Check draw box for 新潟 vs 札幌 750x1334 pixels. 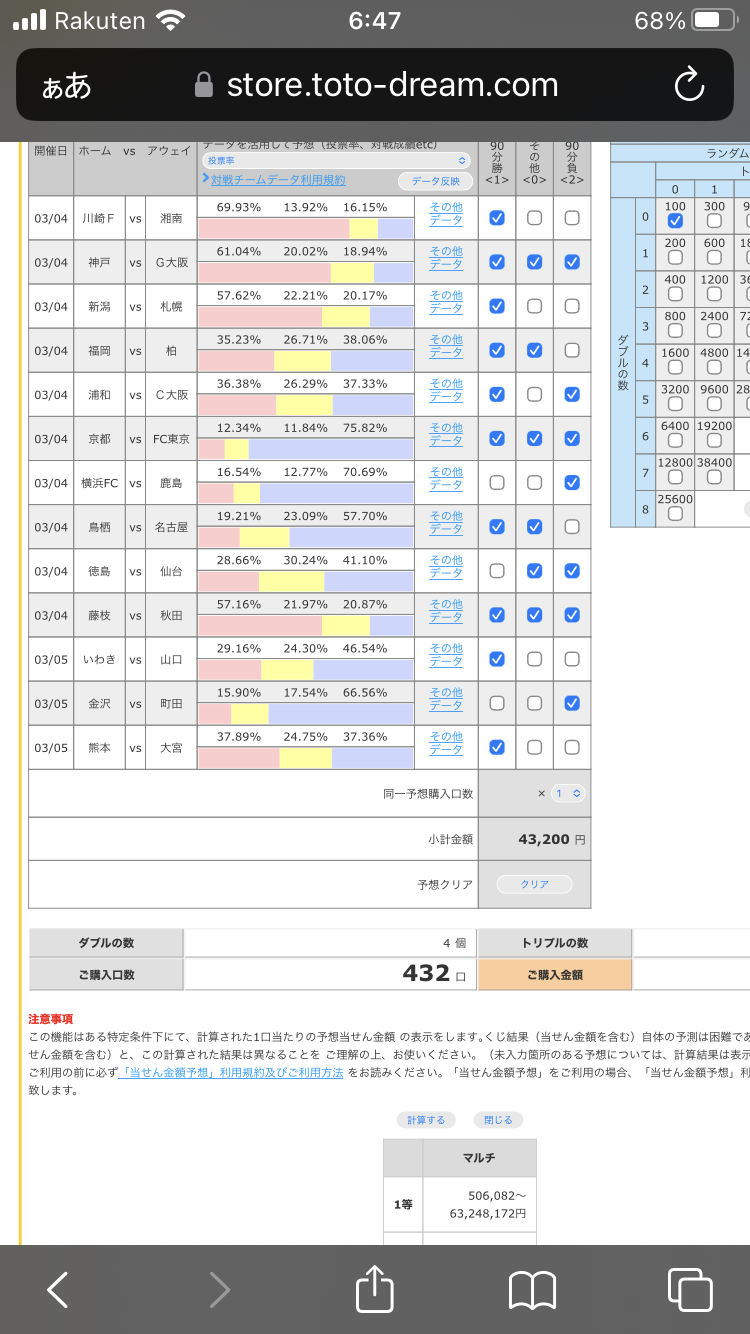[x=534, y=306]
